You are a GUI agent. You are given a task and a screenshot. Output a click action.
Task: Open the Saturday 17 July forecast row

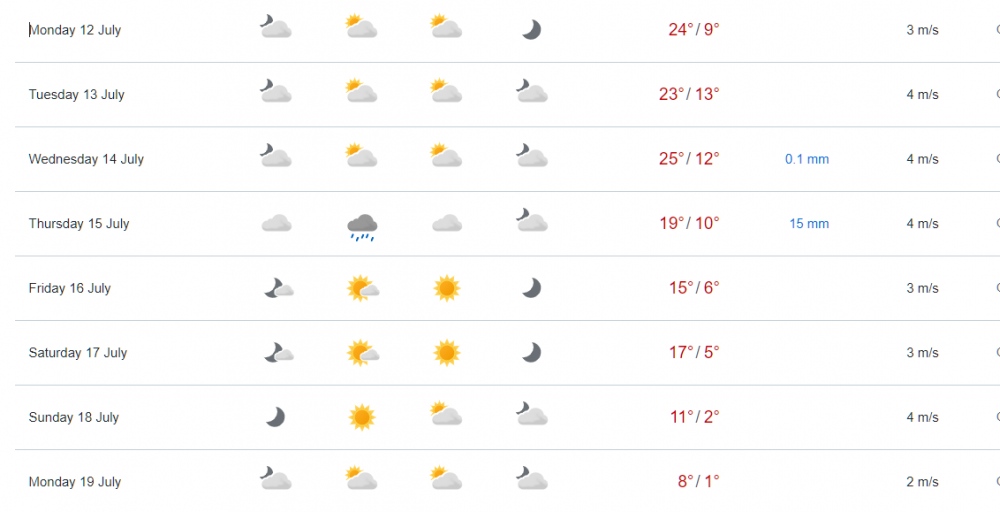click(78, 353)
